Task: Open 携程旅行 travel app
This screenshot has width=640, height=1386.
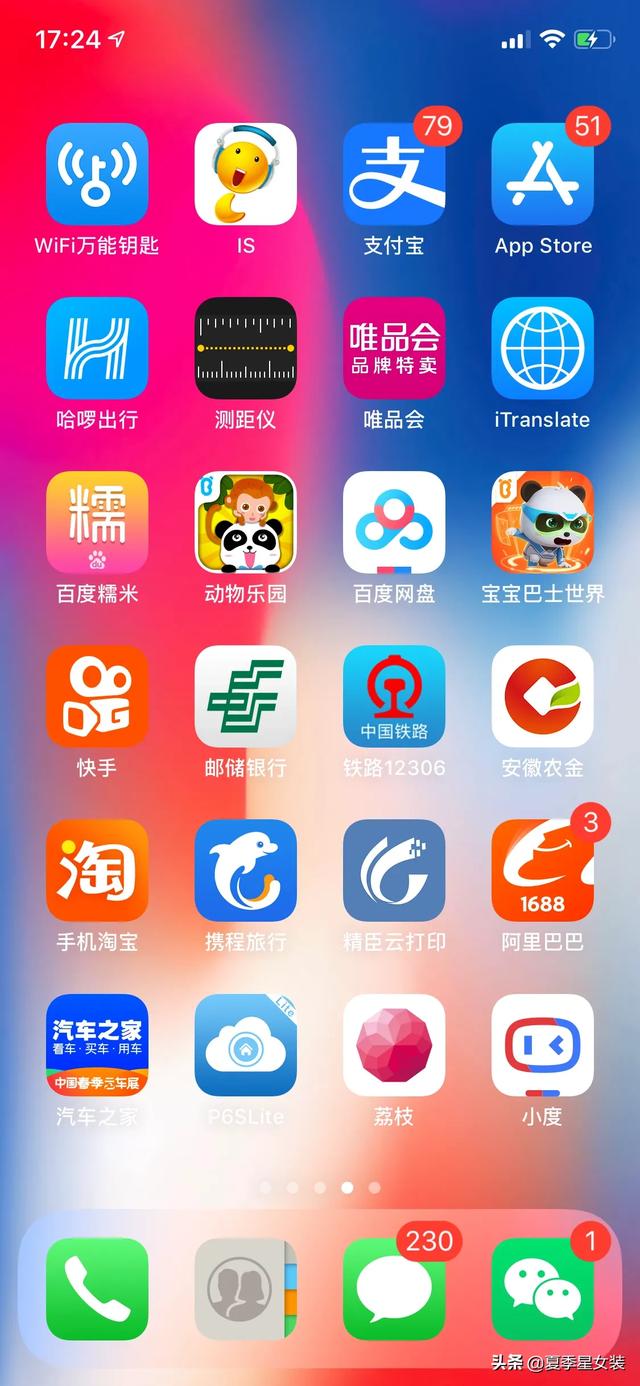Action: [245, 870]
